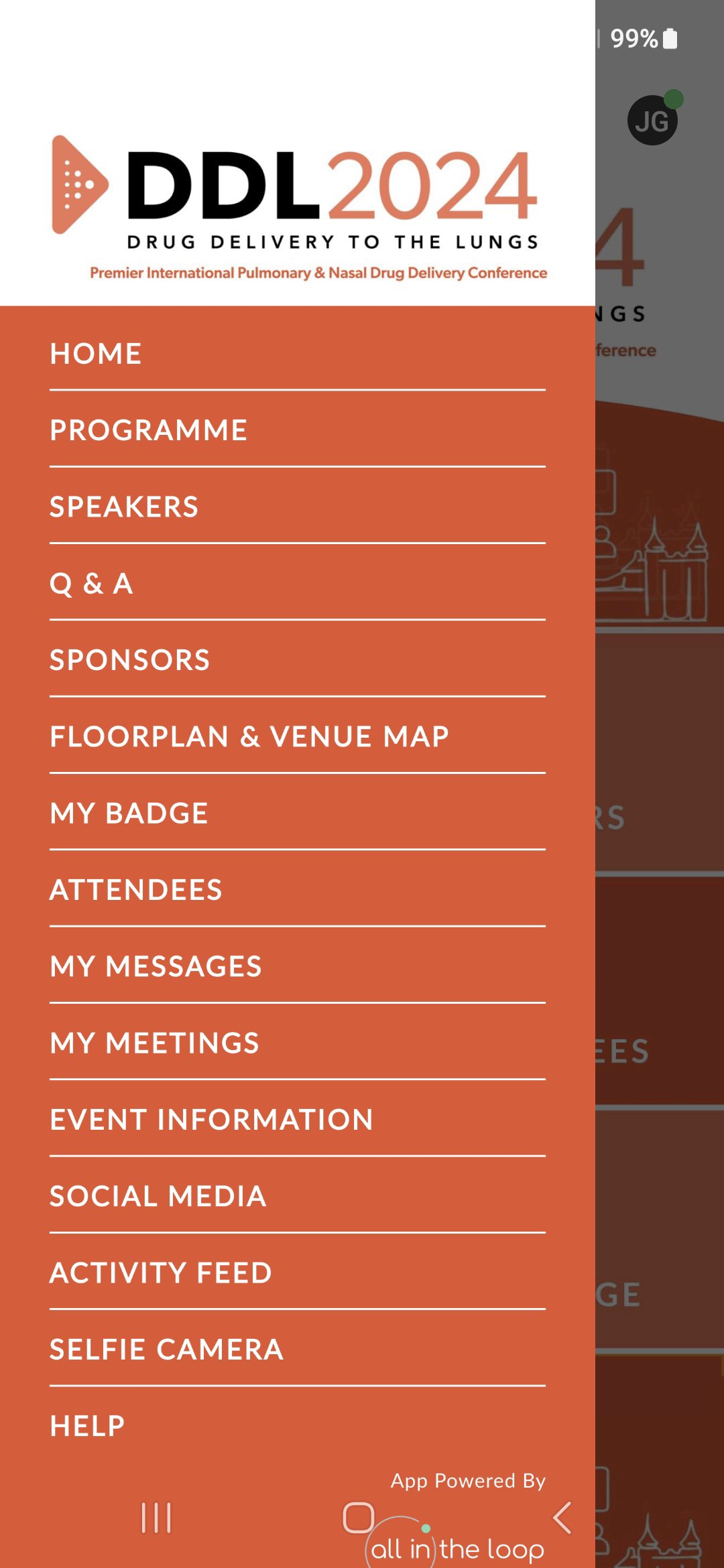724x1568 pixels.
Task: Open the recent apps button
Action: tap(156, 1518)
